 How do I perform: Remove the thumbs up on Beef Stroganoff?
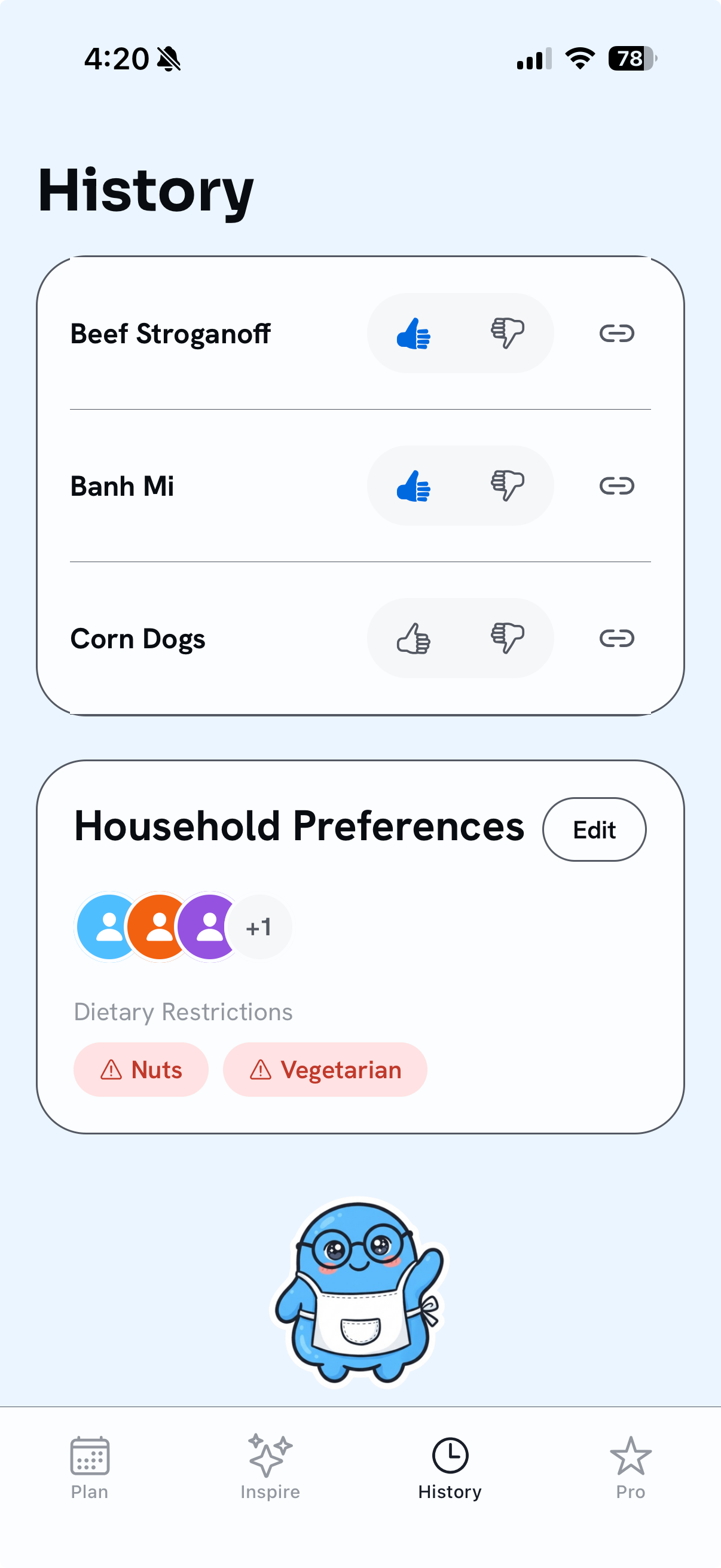[414, 333]
